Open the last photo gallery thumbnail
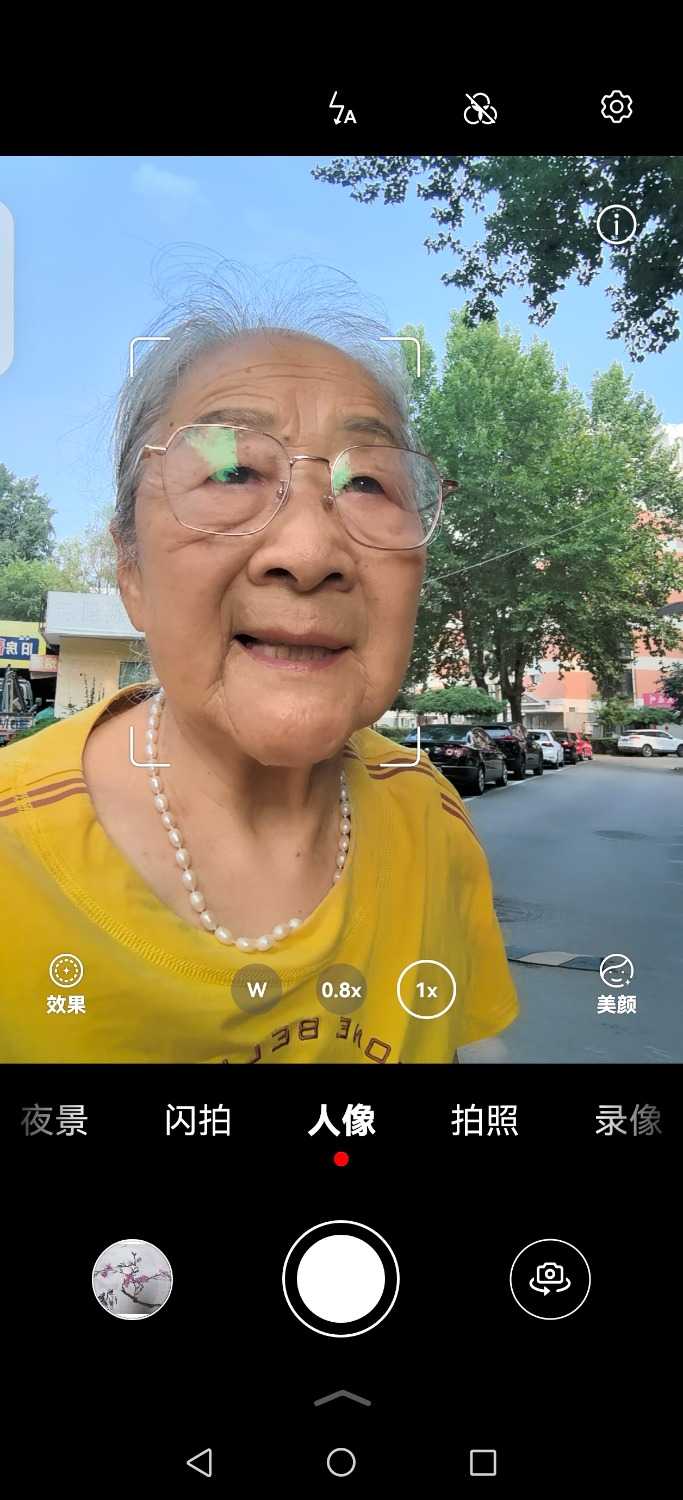Viewport: 683px width, 1500px height. 132,1279
